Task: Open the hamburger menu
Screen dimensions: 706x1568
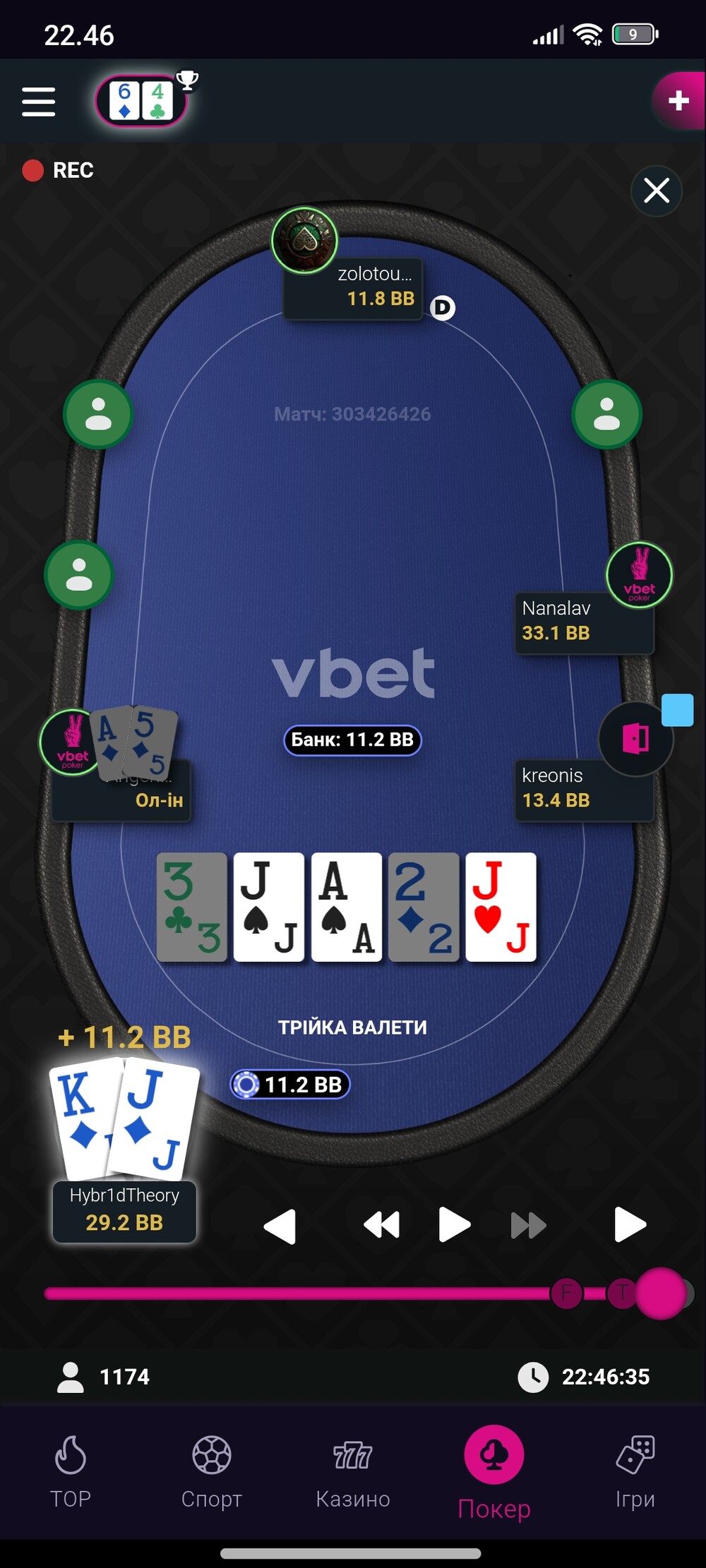Action: (38, 102)
